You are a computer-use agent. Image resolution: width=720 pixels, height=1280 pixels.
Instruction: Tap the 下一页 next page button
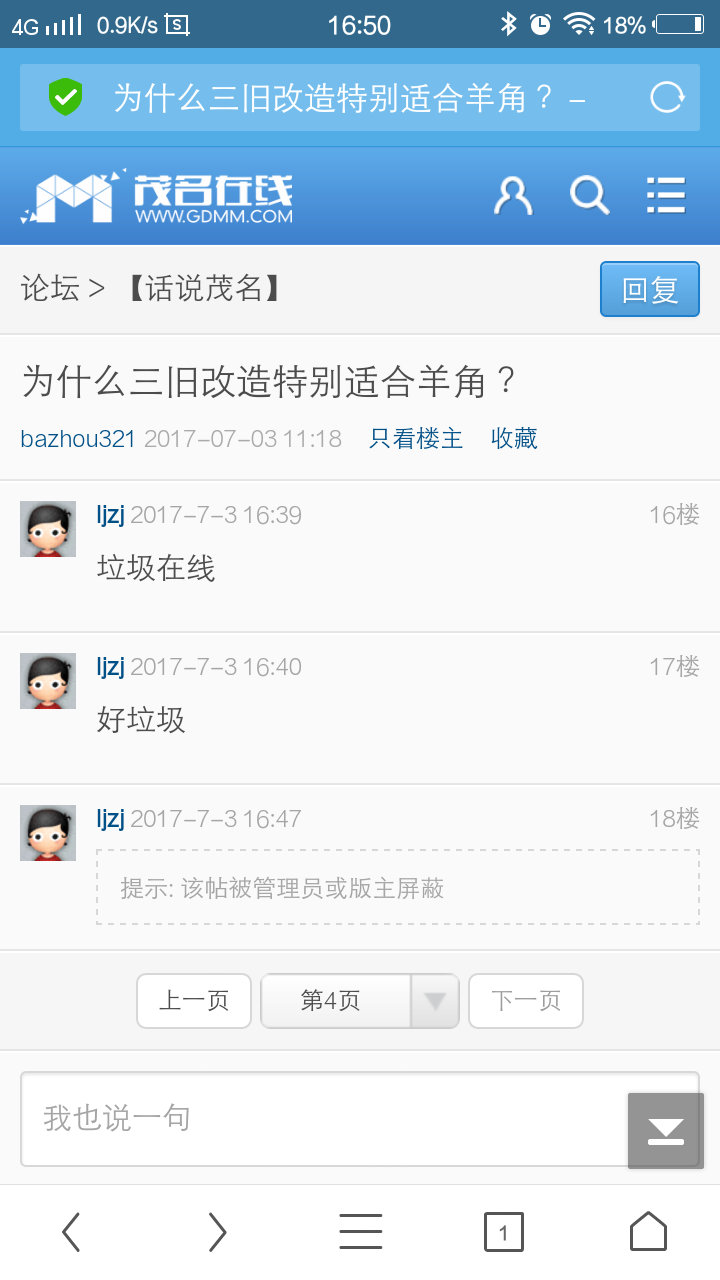(526, 1001)
